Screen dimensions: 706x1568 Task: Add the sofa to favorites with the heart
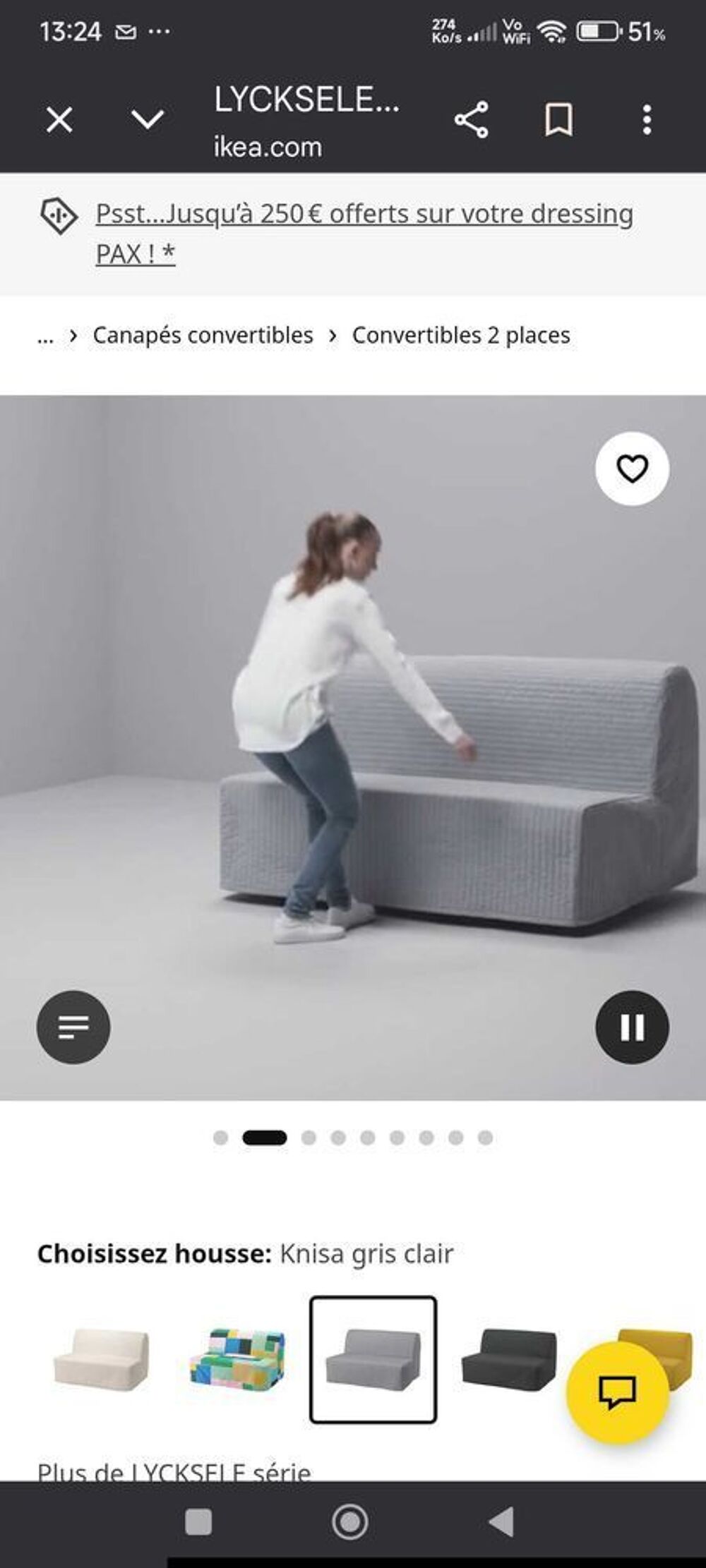point(632,469)
